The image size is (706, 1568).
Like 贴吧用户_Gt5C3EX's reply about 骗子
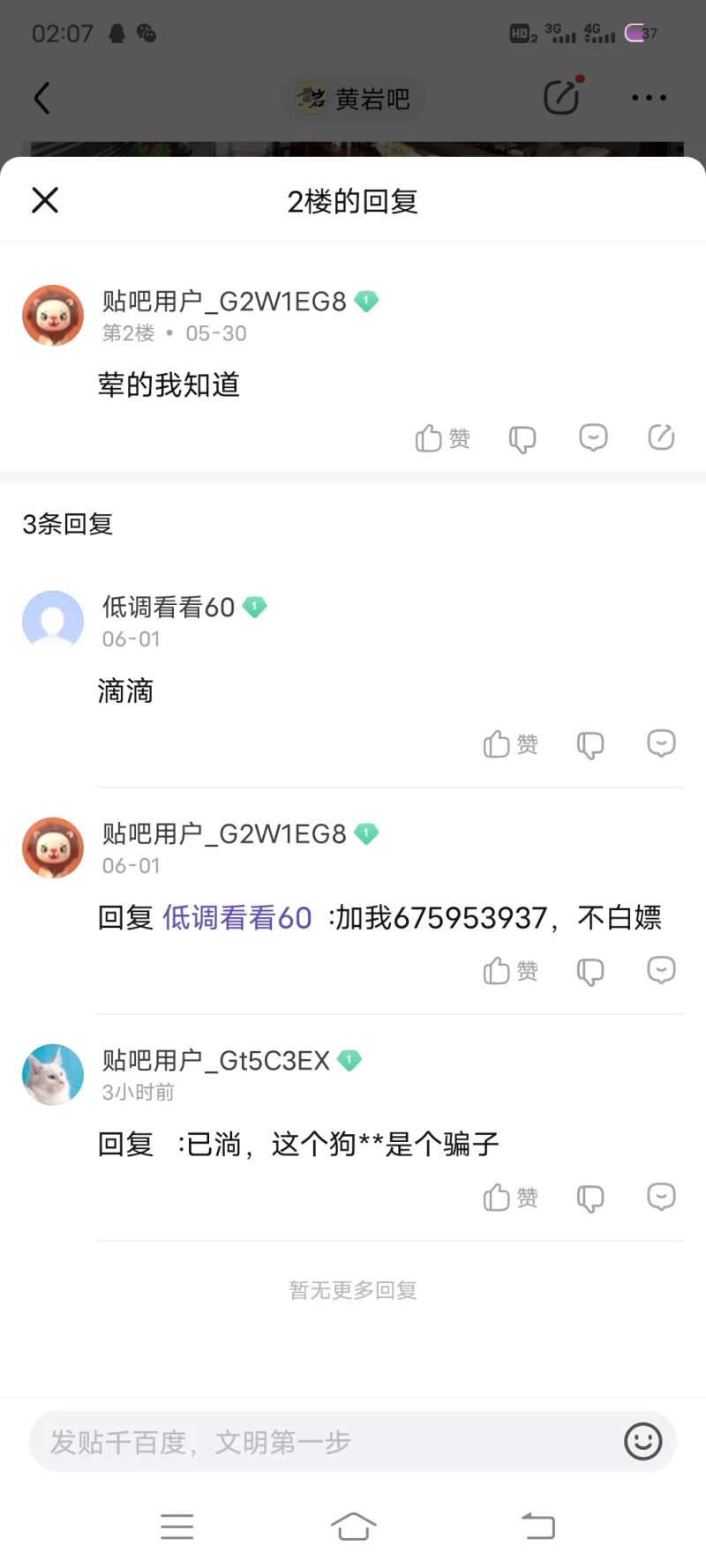pos(510,1198)
